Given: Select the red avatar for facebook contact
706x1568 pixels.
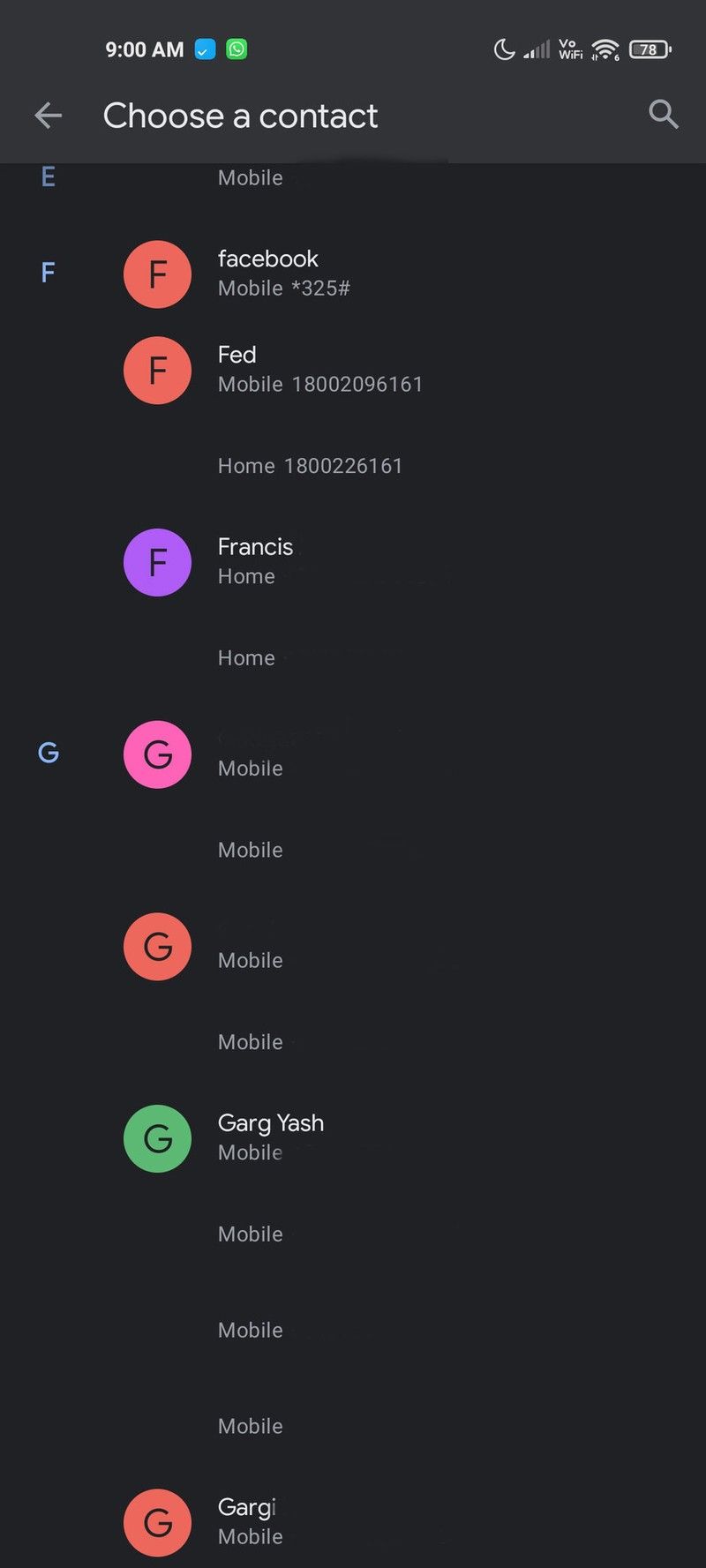Looking at the screenshot, I should [157, 274].
